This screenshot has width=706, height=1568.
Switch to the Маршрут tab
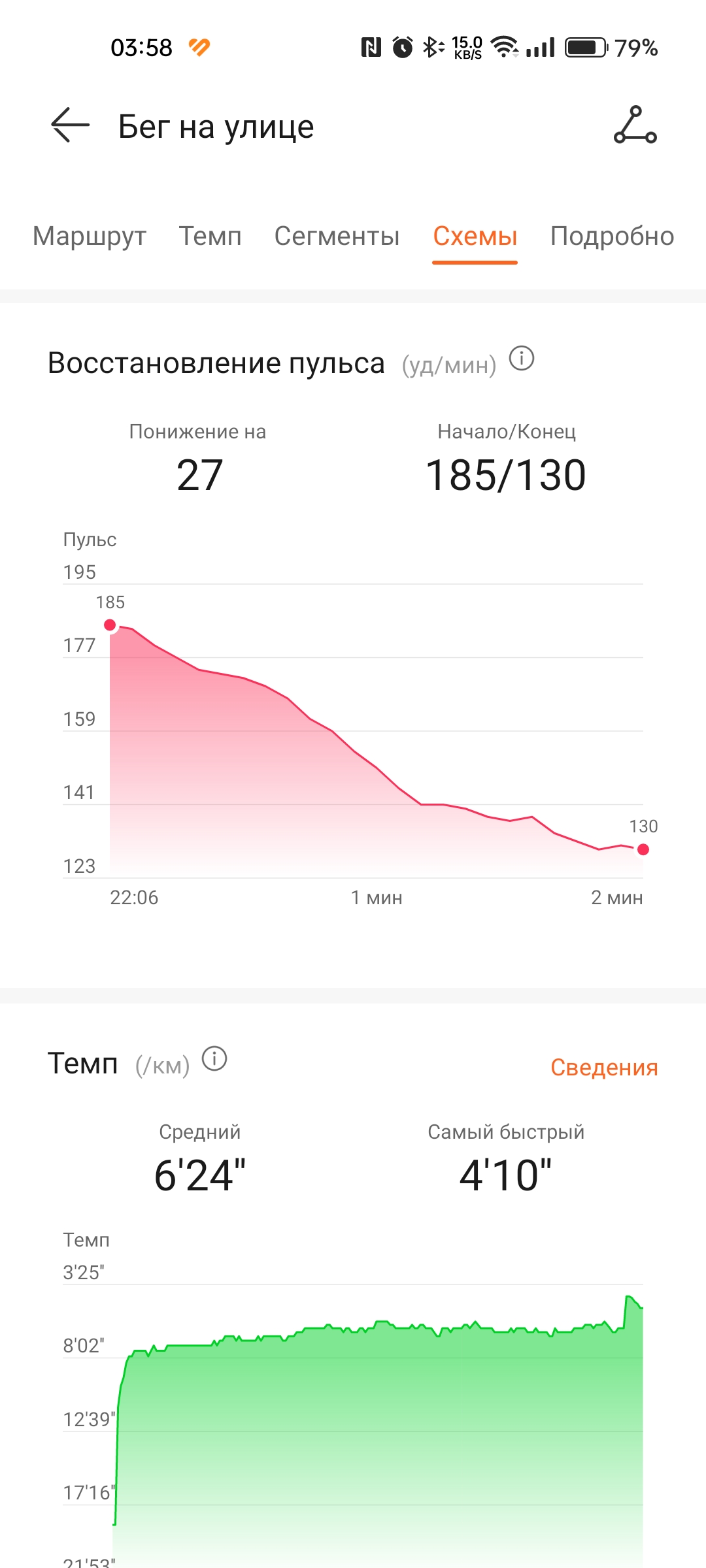tap(90, 236)
